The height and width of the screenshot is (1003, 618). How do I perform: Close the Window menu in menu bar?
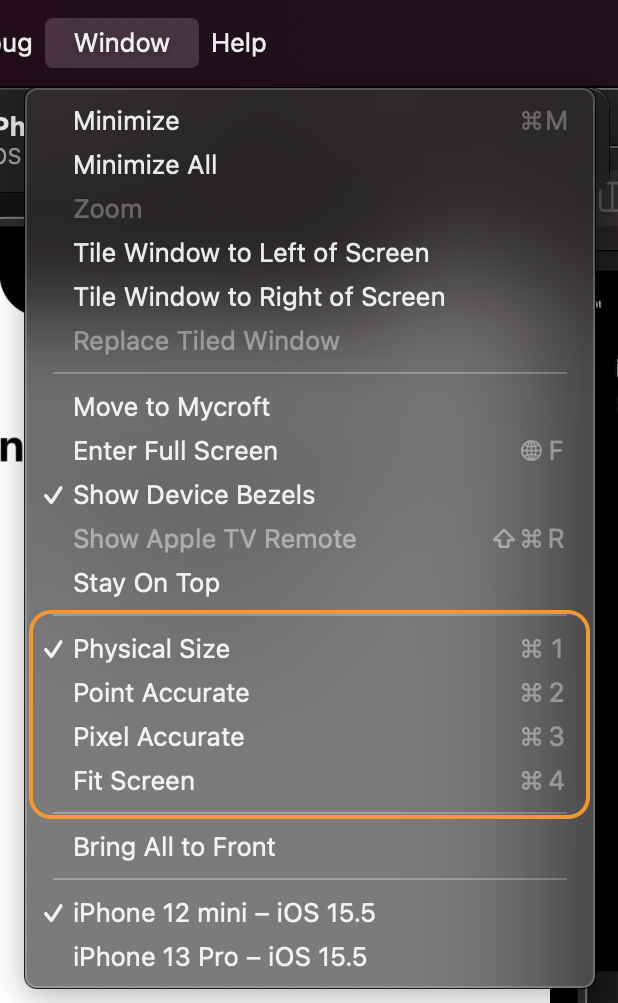[x=121, y=43]
